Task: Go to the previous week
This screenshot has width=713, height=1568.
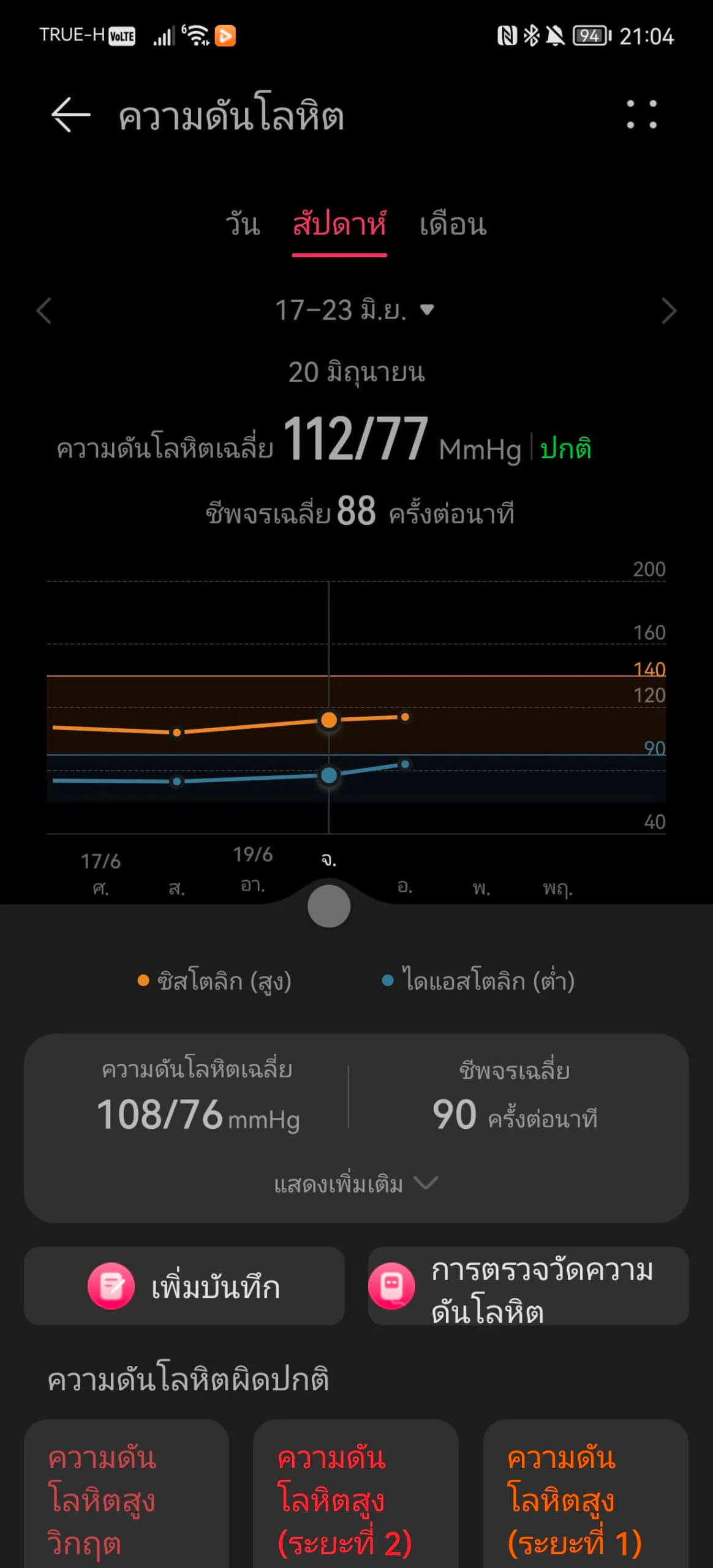Action: (x=43, y=311)
